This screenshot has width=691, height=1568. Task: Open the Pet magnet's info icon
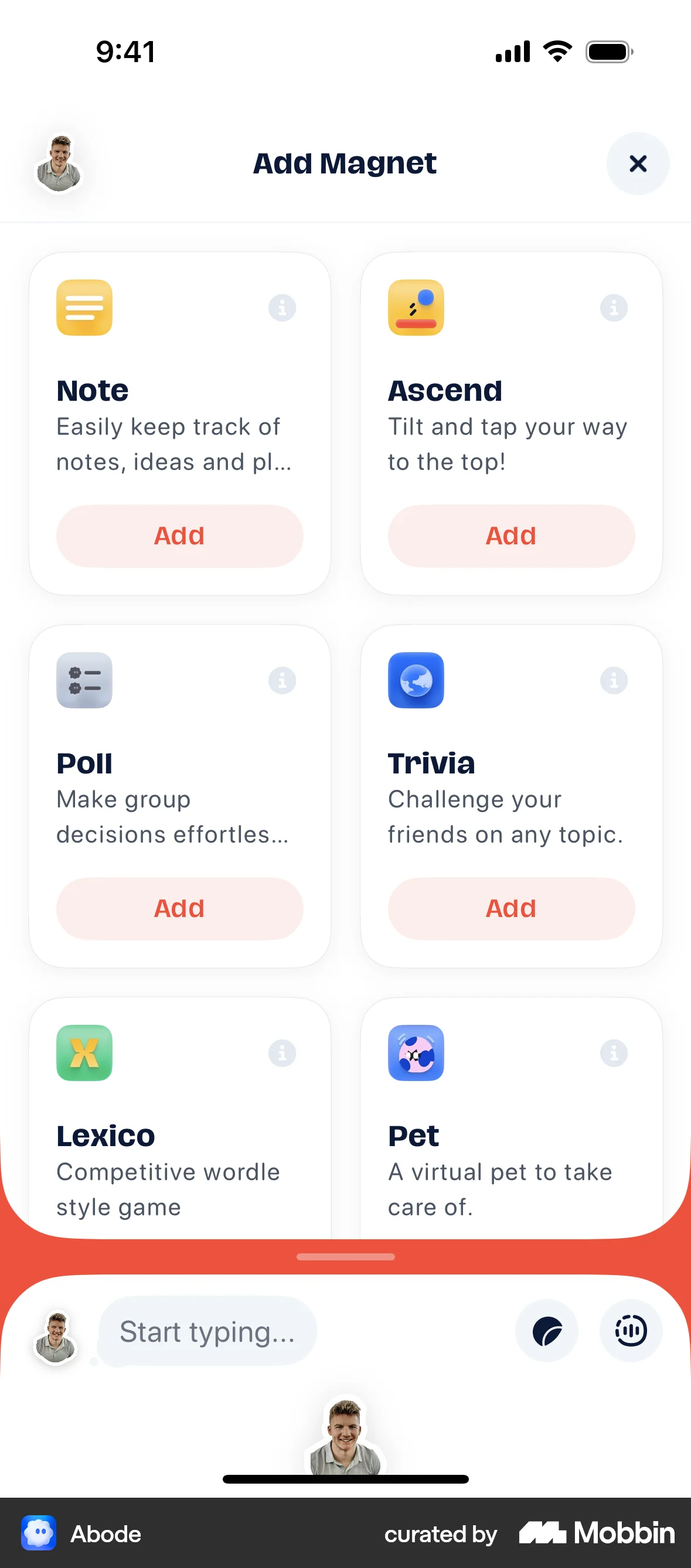[x=614, y=1053]
